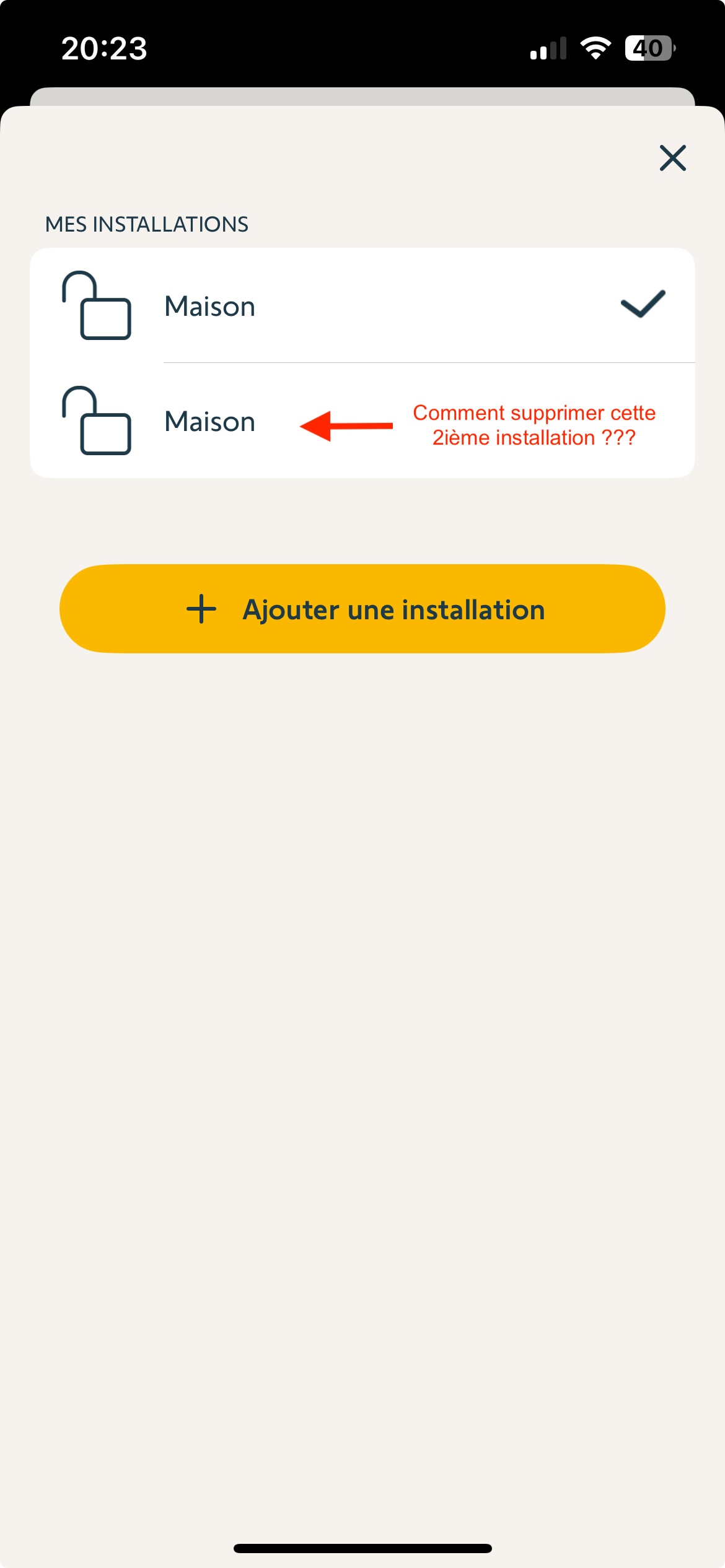
Task: Close the installations sheet
Action: [672, 158]
